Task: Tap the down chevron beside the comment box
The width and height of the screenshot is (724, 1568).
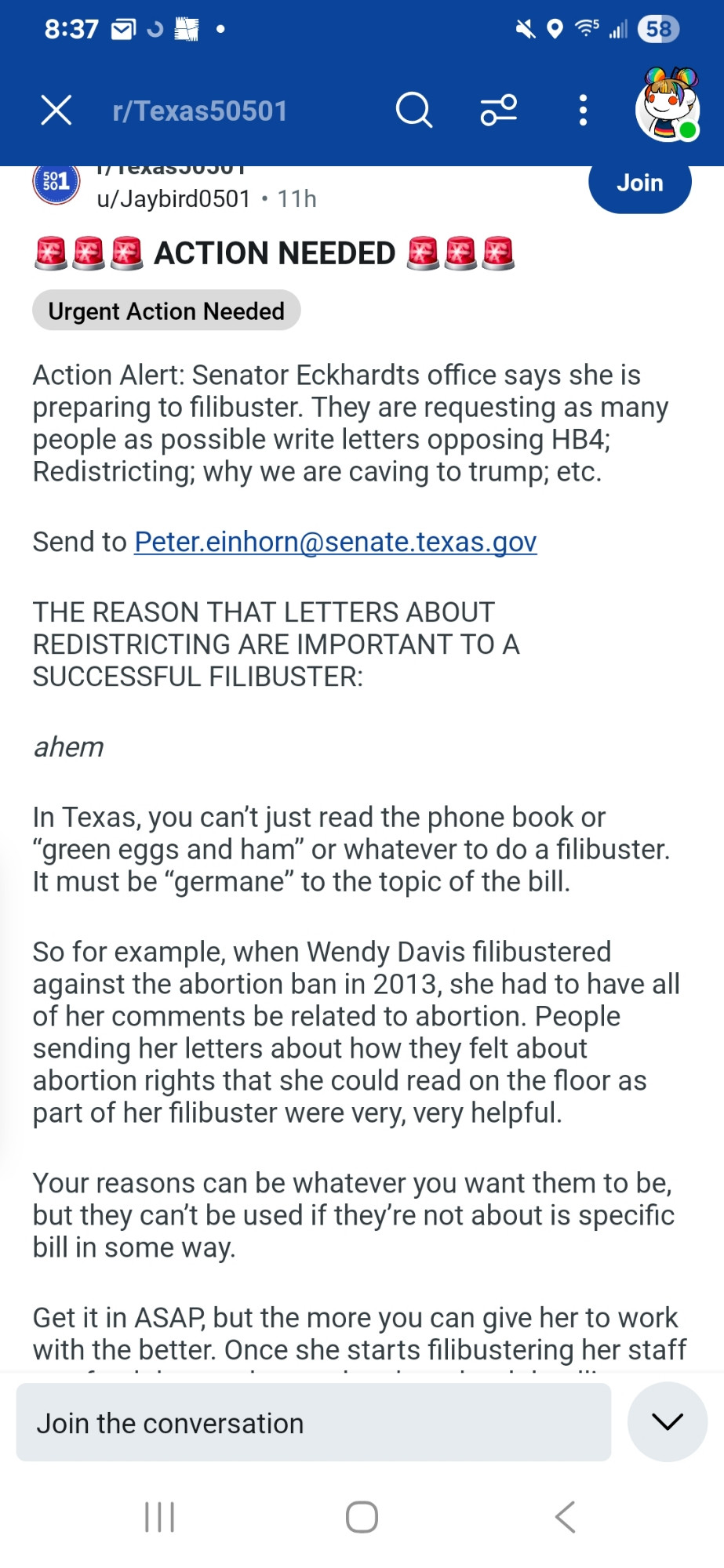Action: [668, 1422]
